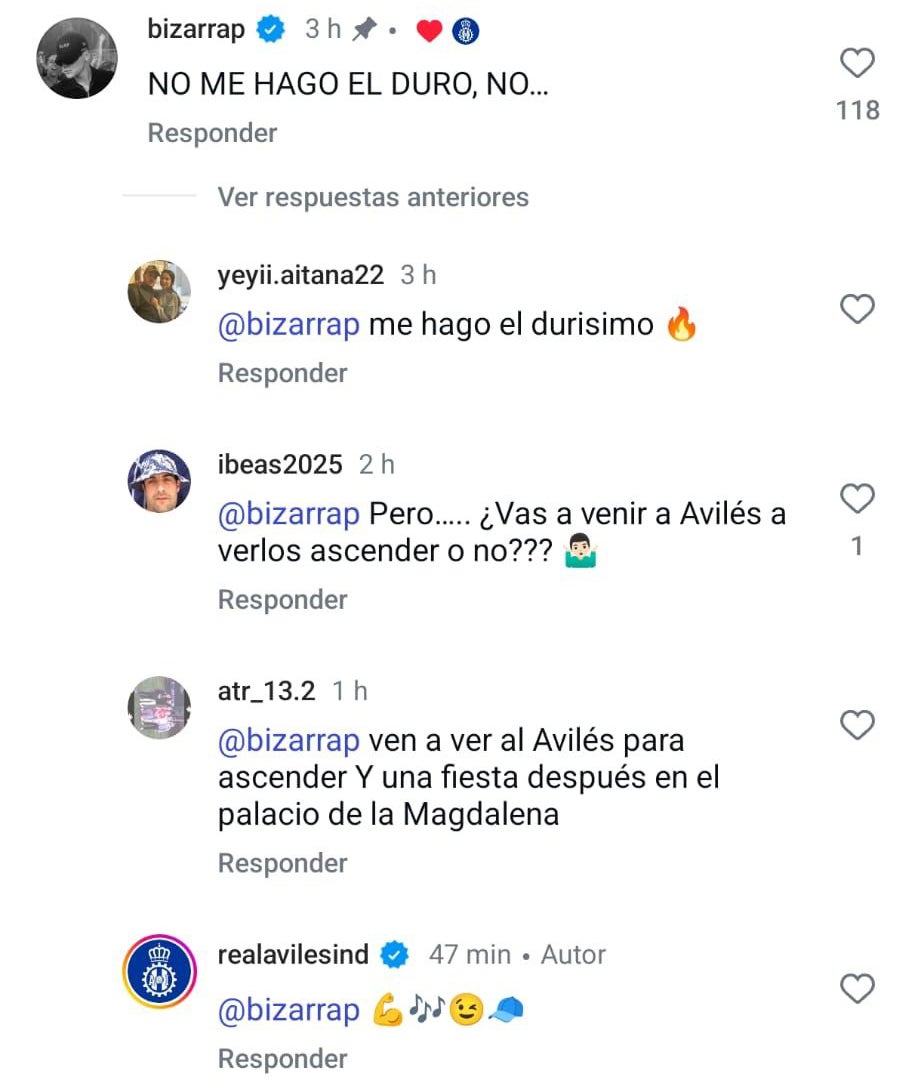The image size is (921, 1087).
Task: Open bizarrap's profile picture
Action: [76, 58]
